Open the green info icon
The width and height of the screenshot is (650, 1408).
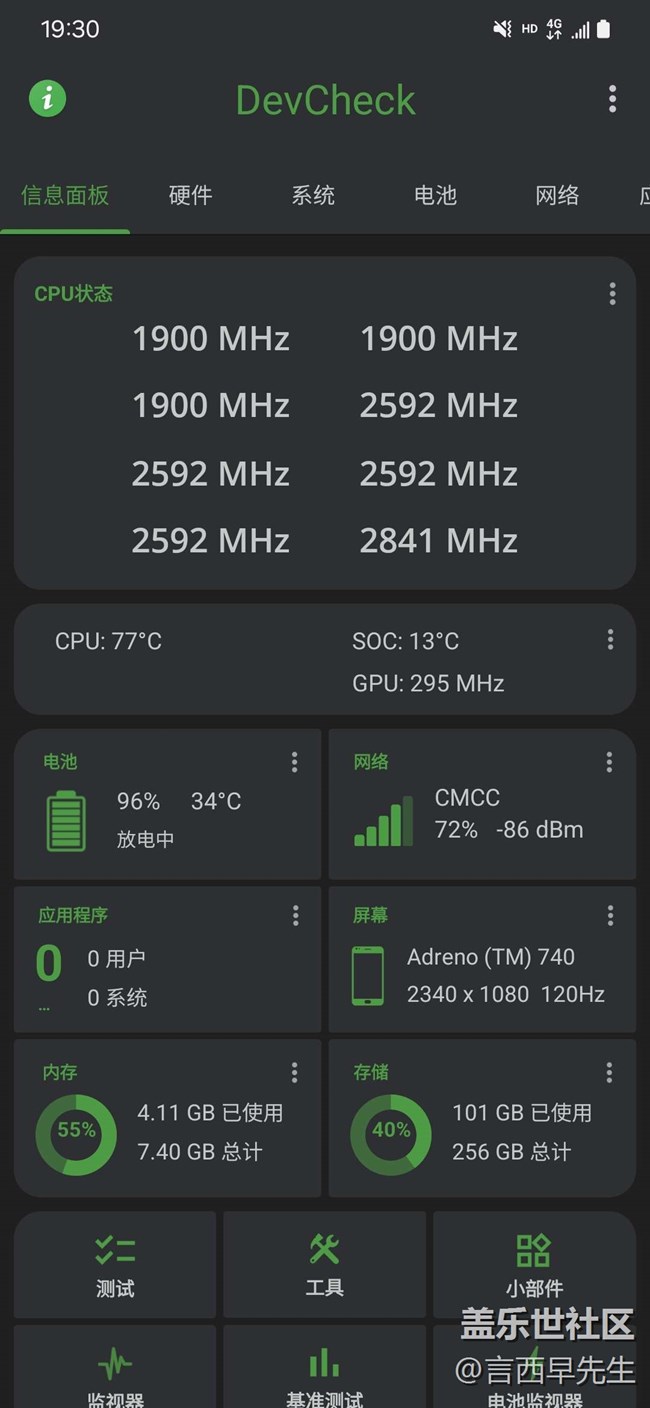(x=47, y=99)
